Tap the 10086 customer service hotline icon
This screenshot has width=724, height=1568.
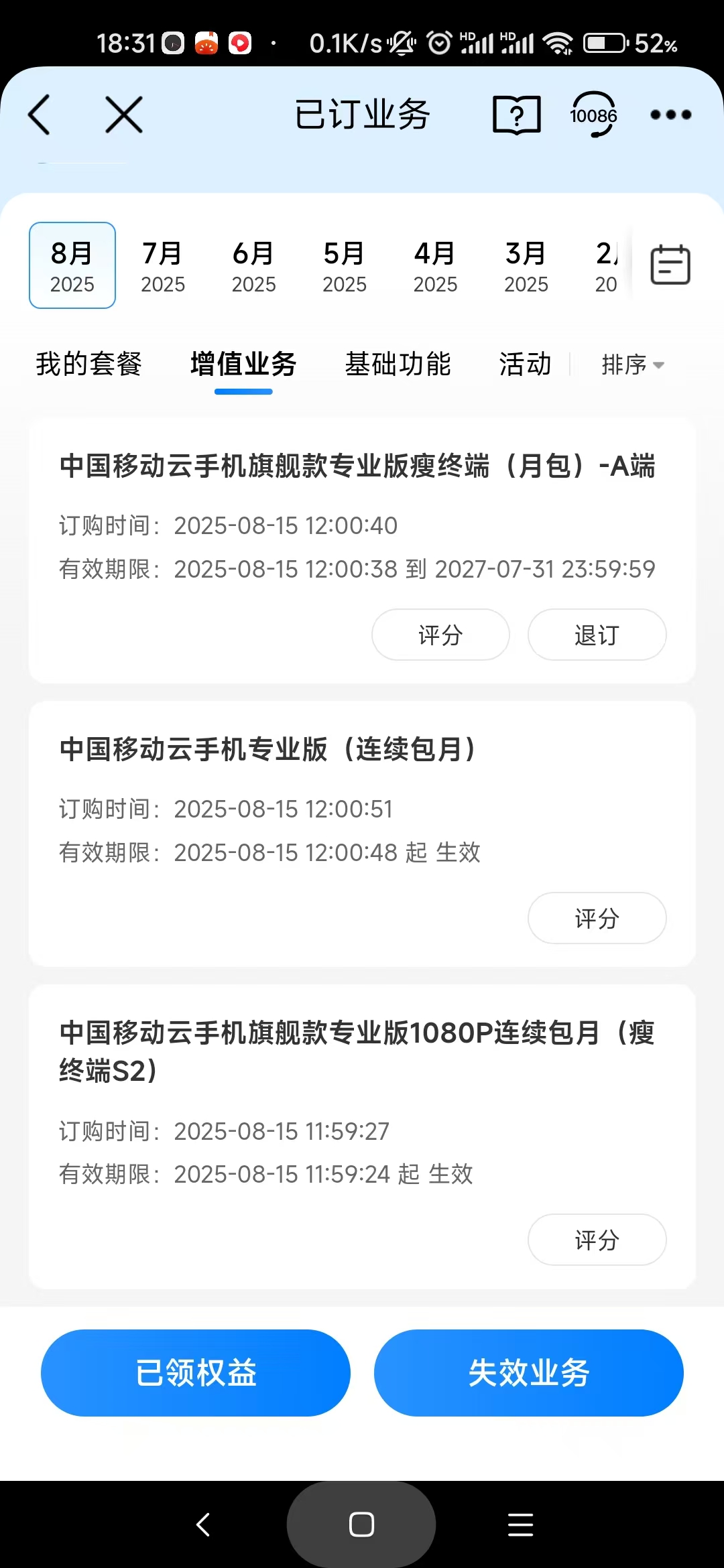point(592,114)
